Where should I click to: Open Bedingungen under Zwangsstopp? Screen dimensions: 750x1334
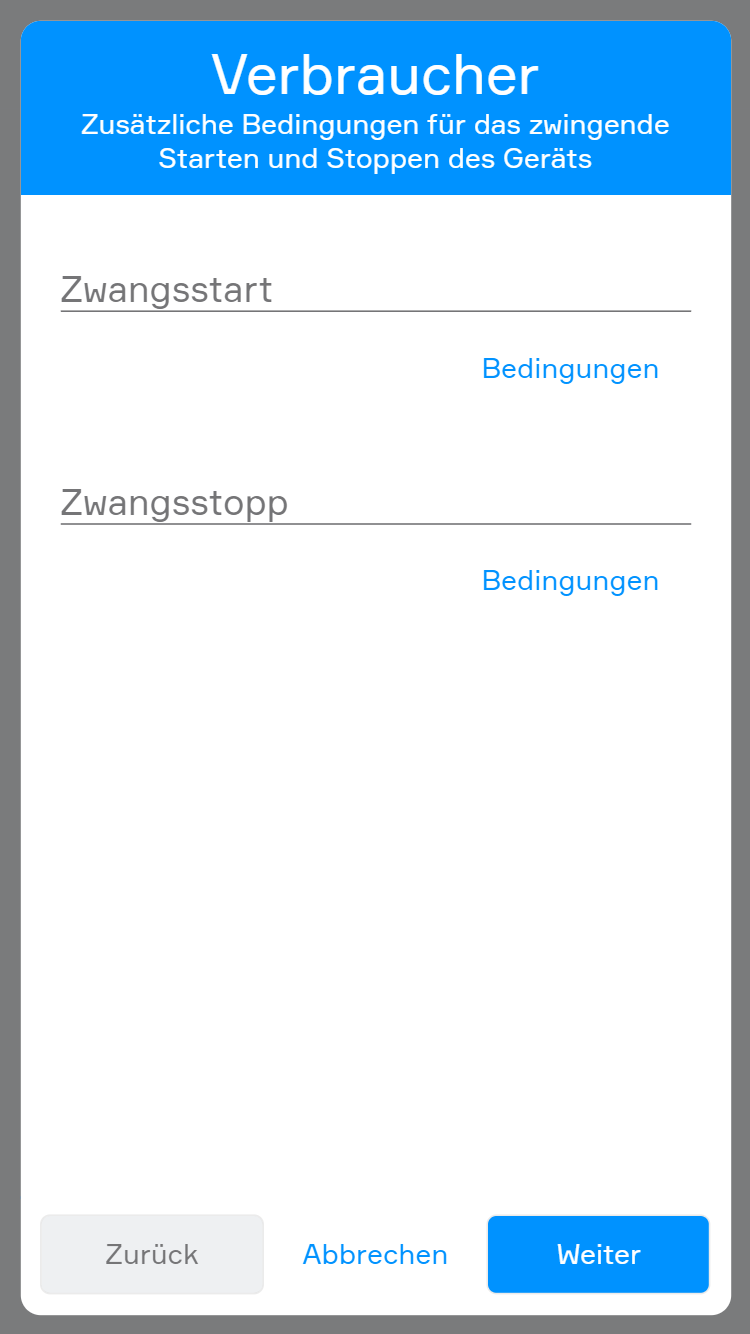coord(570,581)
